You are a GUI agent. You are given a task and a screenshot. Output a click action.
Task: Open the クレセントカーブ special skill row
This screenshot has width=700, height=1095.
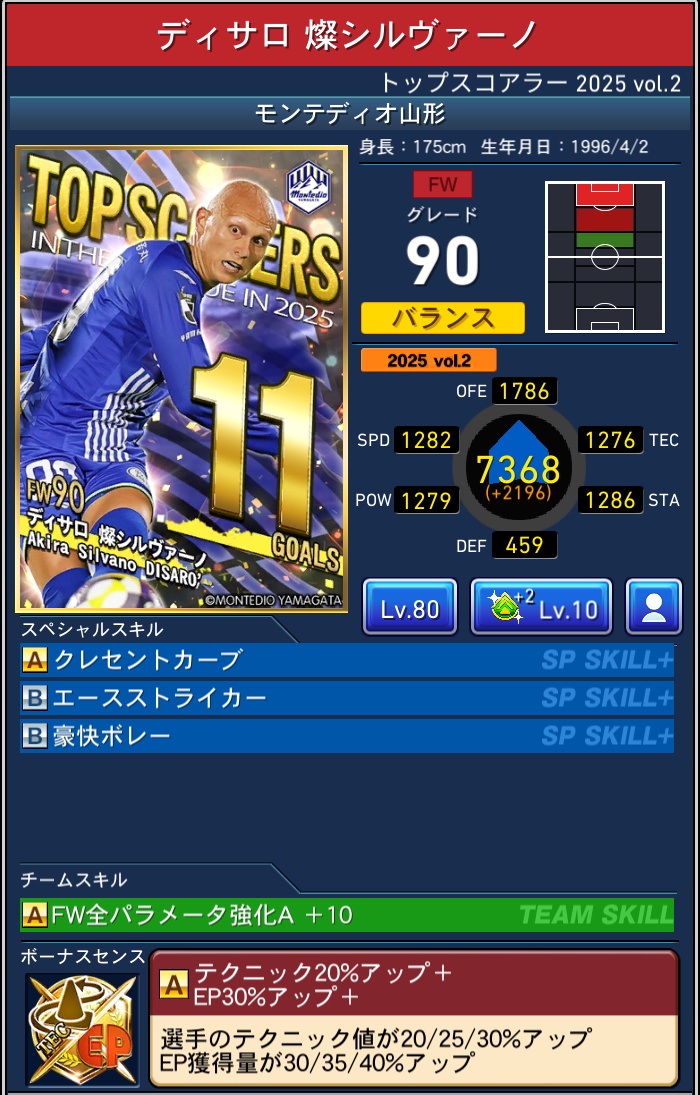click(346, 660)
